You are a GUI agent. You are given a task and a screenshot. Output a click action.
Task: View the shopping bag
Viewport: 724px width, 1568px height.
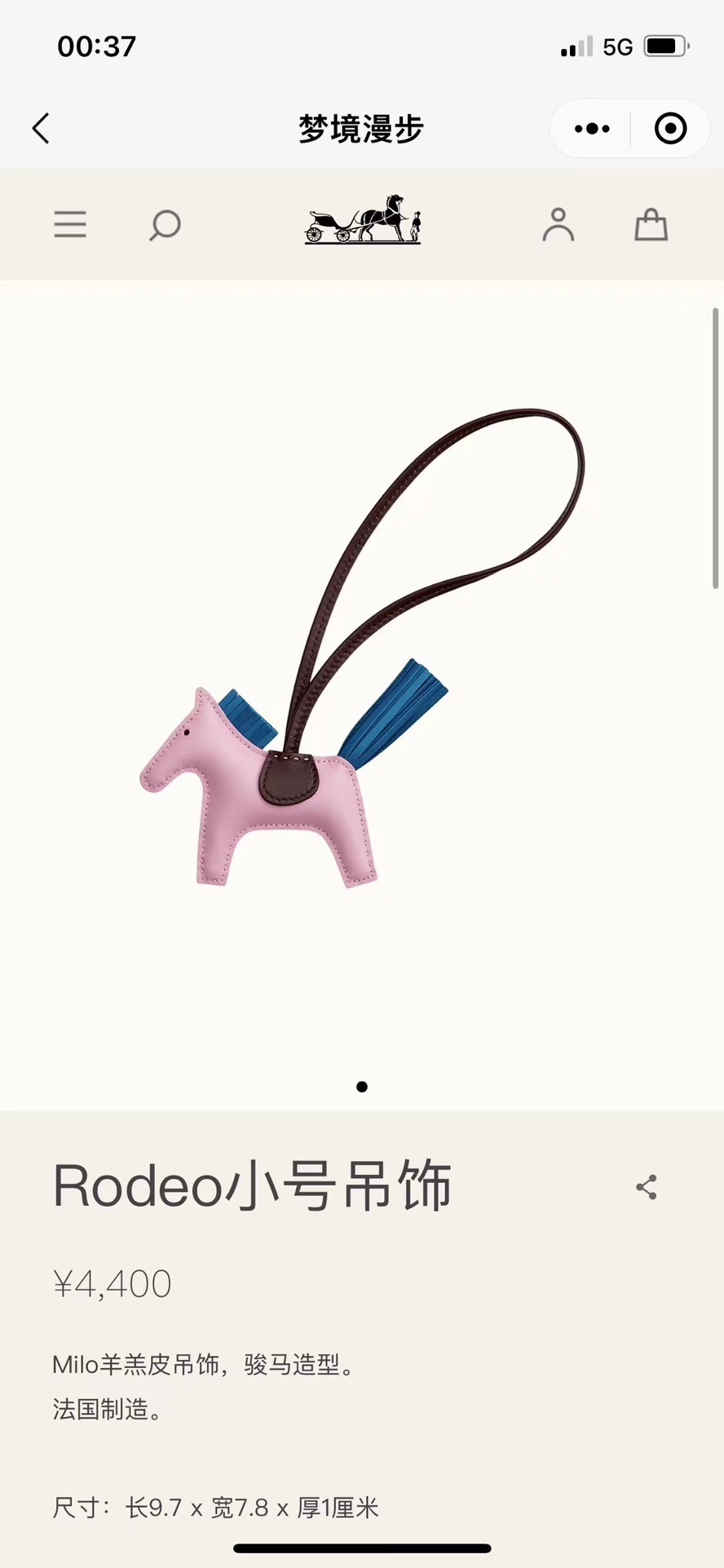(651, 224)
